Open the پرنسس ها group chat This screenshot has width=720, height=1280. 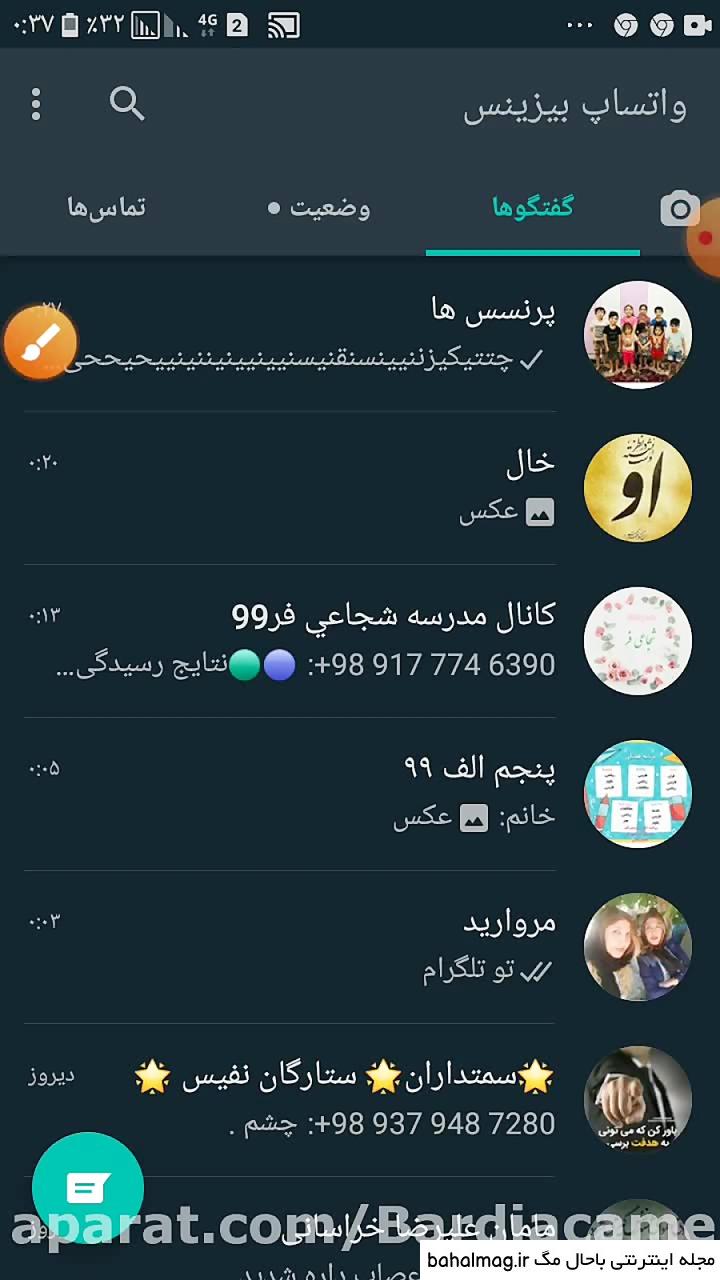tap(360, 335)
